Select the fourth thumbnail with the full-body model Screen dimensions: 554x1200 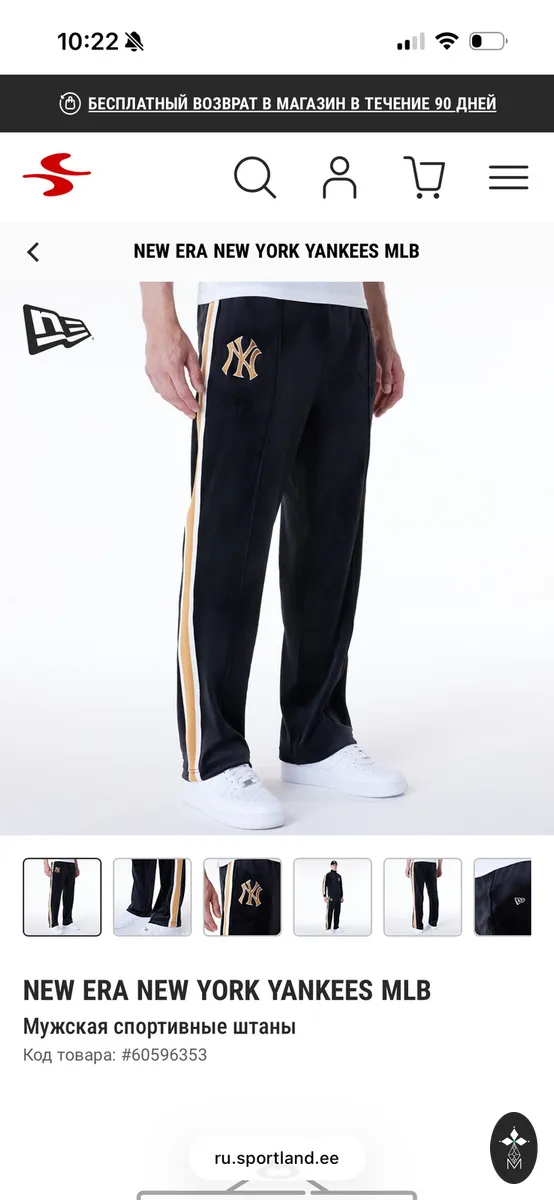point(332,897)
